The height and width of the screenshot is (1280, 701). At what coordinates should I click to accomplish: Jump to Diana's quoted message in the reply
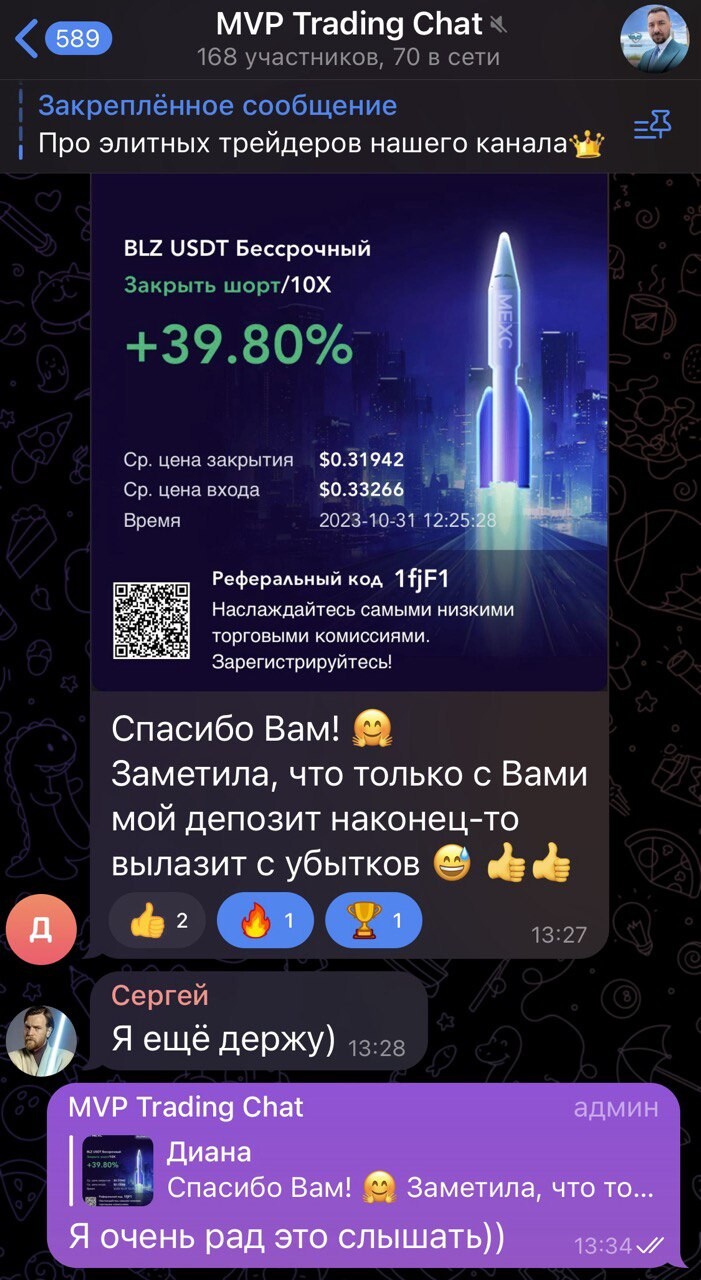click(370, 1171)
